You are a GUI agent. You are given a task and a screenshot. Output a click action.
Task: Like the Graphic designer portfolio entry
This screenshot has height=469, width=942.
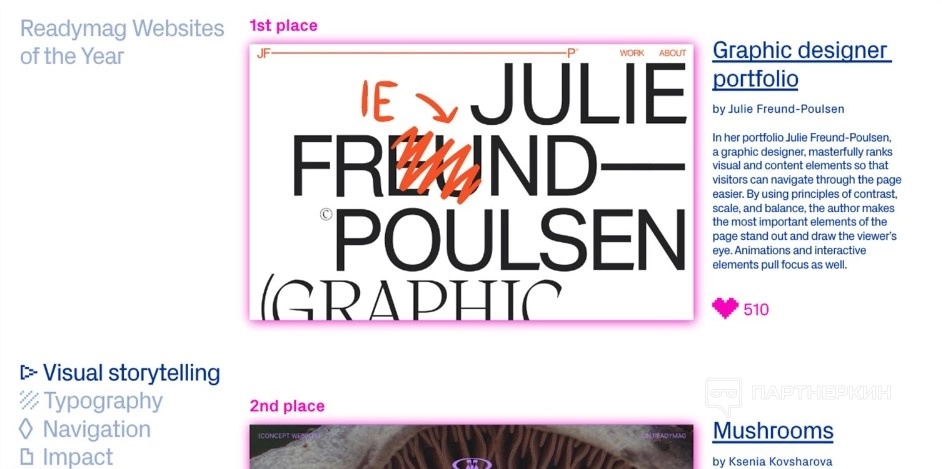coord(725,309)
